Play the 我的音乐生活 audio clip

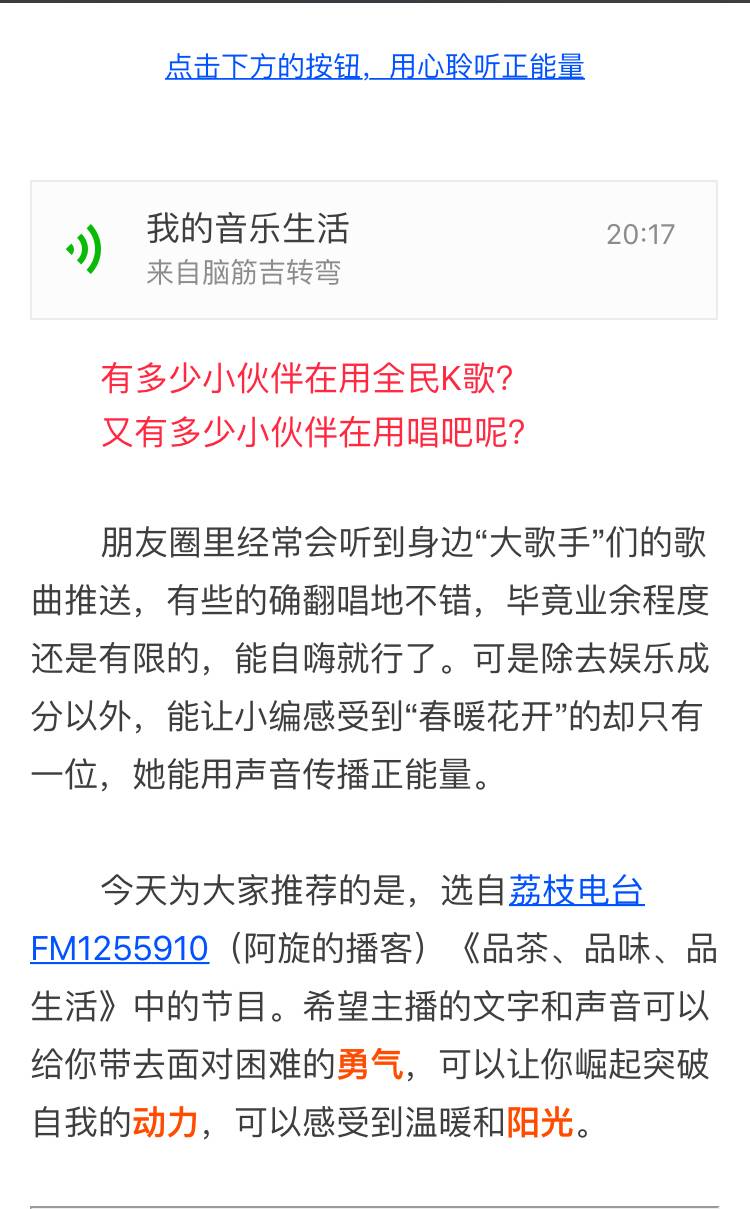click(86, 249)
